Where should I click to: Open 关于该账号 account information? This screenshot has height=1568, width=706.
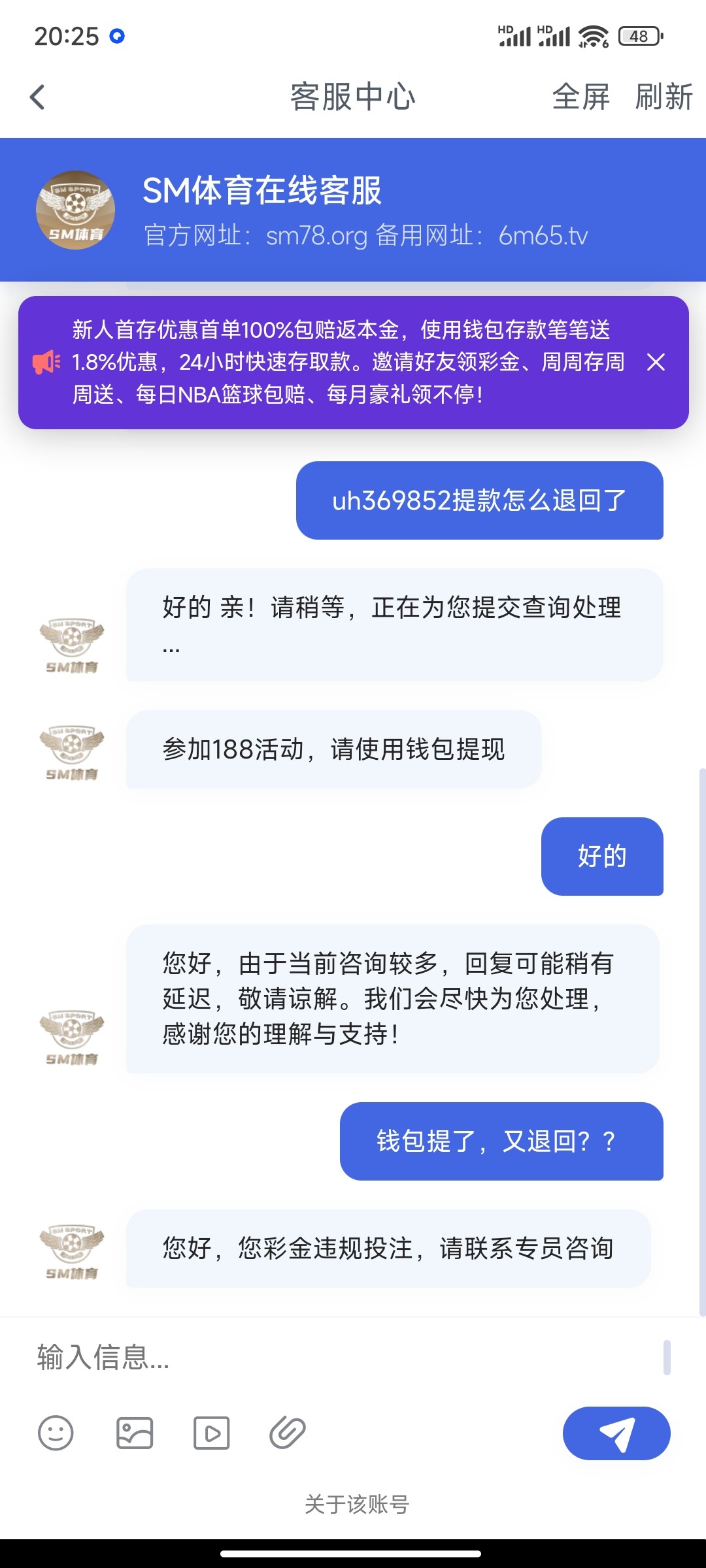point(356,1507)
